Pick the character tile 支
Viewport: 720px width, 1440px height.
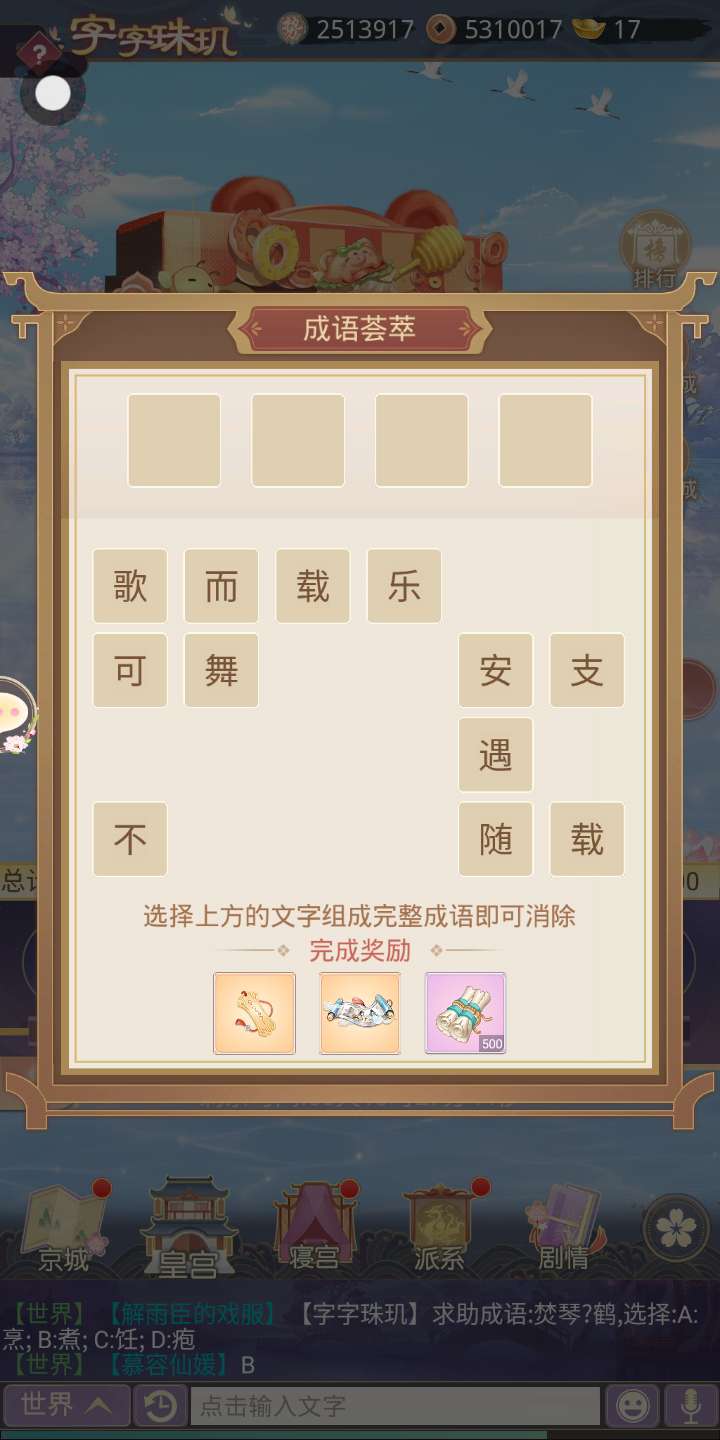pos(587,670)
